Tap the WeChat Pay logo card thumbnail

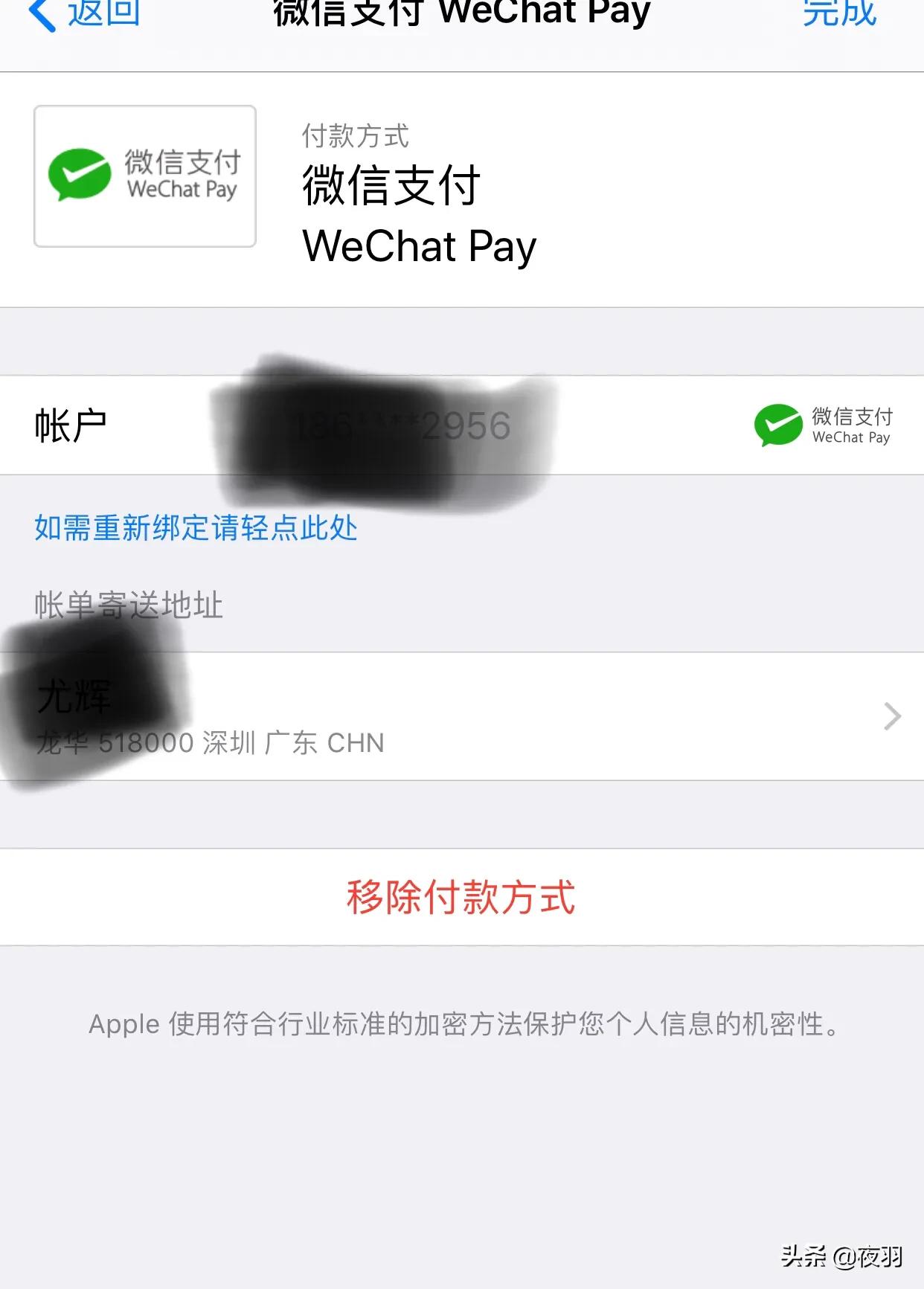click(x=144, y=174)
